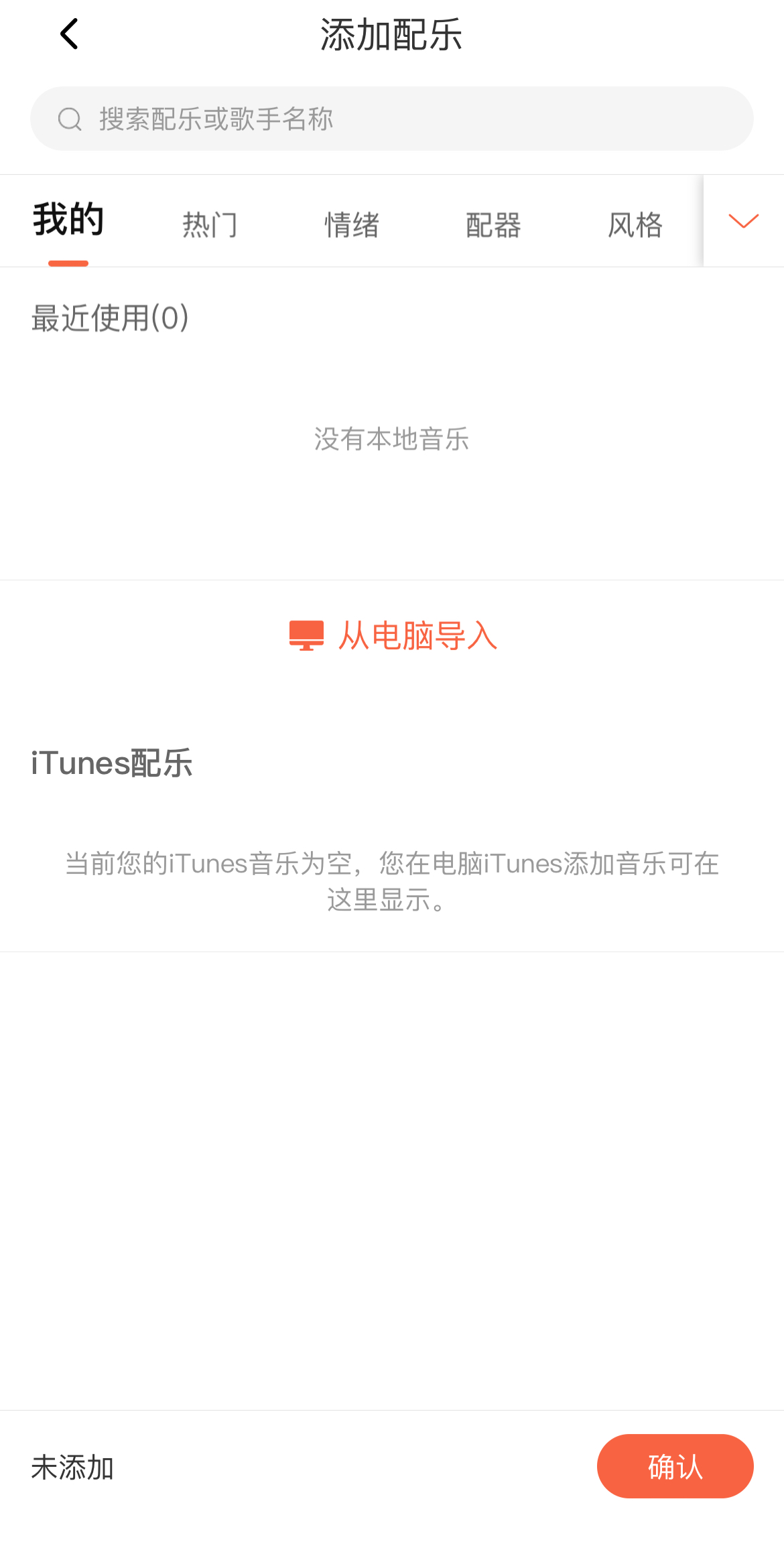784x1560 pixels.
Task: Expand the category dropdown arrow
Action: tap(743, 221)
